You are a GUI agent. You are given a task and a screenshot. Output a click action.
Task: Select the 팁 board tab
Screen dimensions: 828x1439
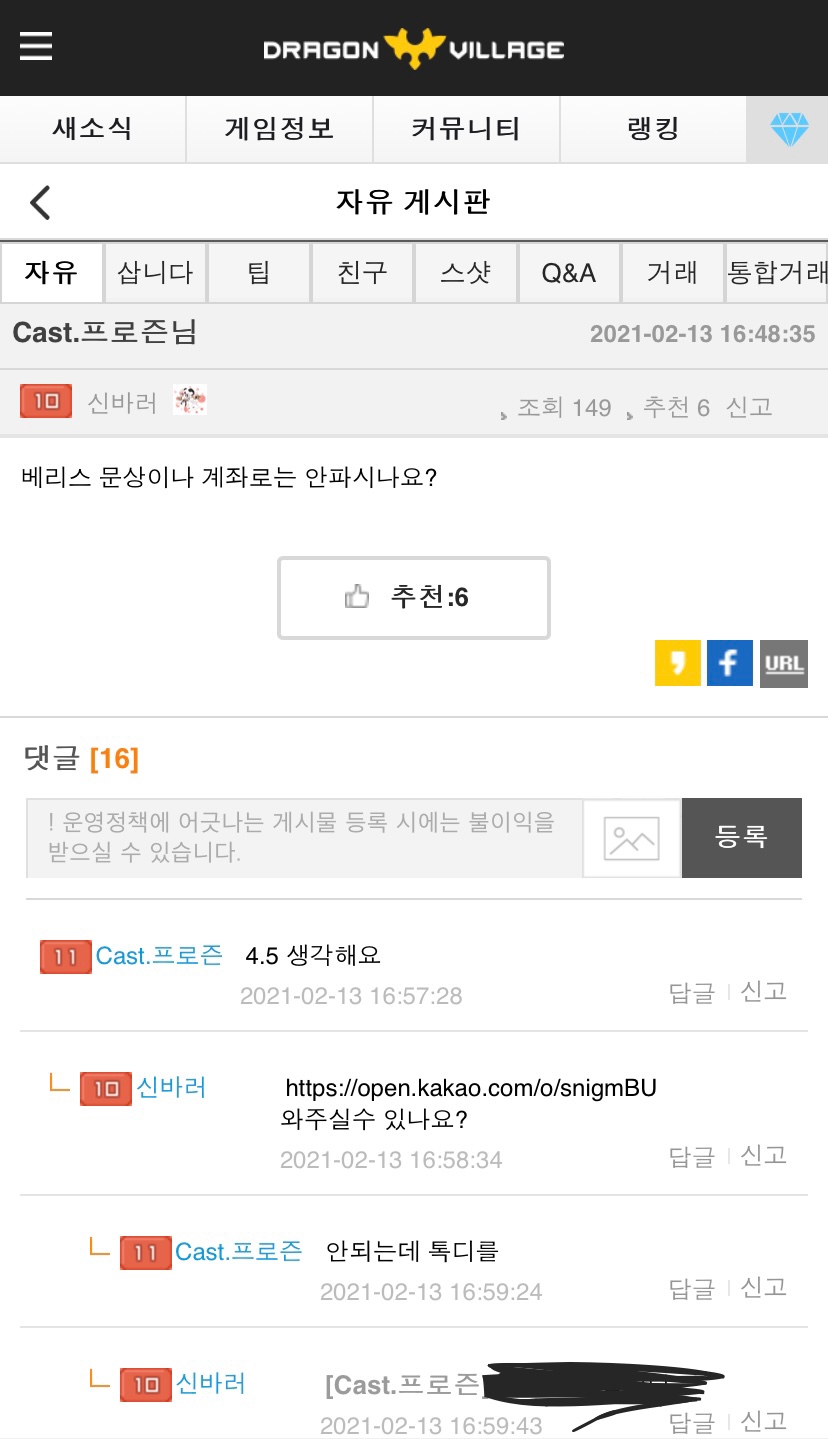pyautogui.click(x=259, y=272)
